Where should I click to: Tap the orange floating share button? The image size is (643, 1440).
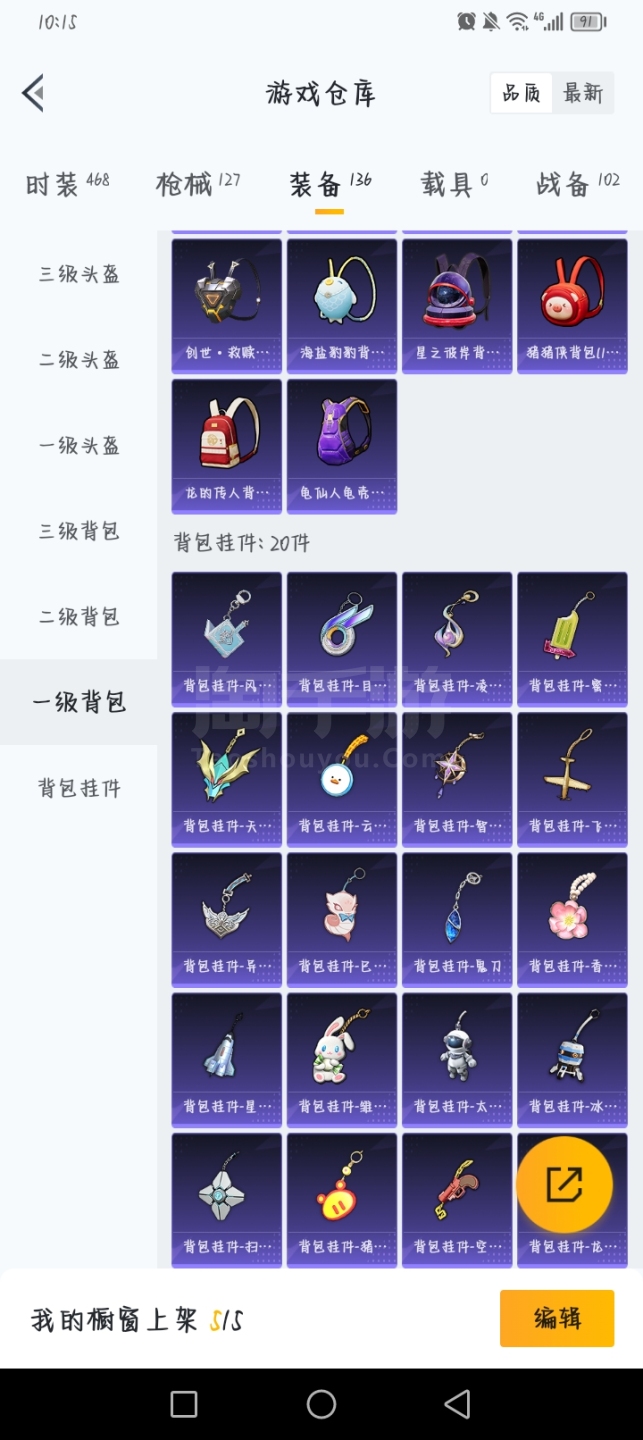[x=564, y=1185]
